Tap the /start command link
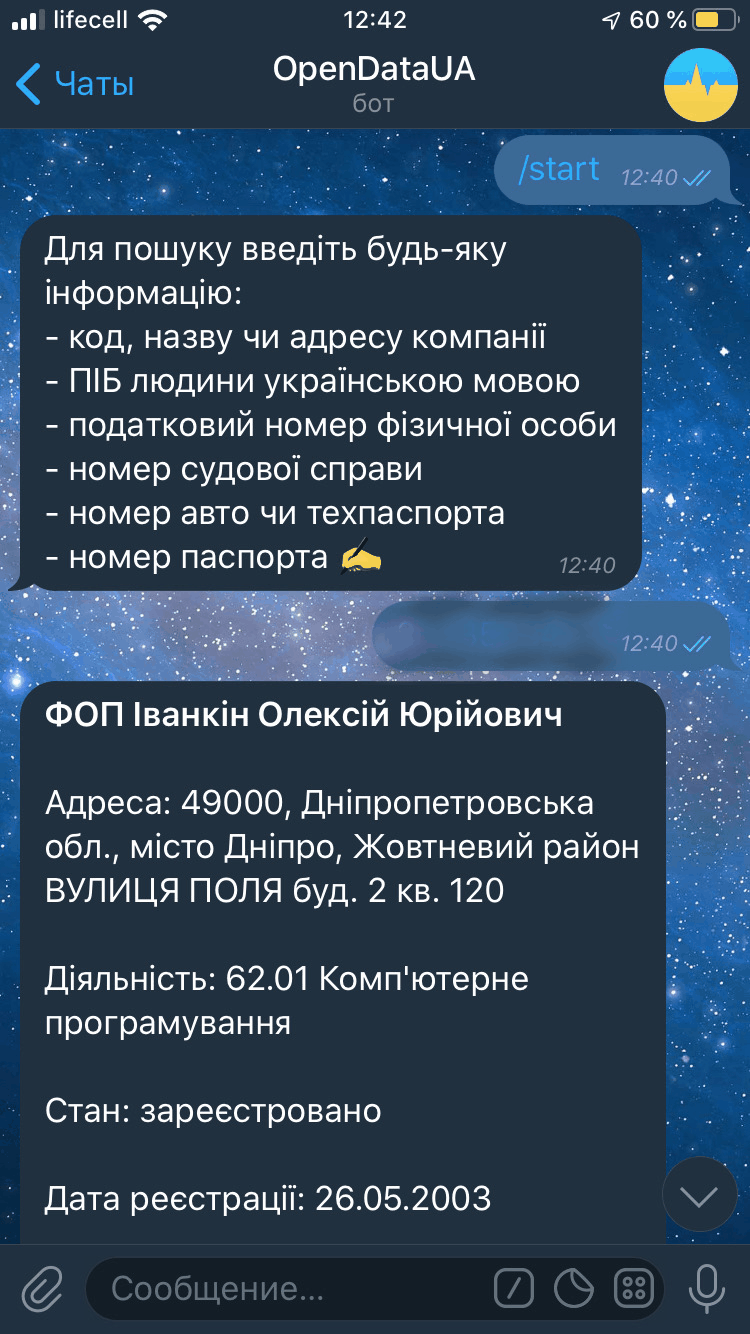Image resolution: width=750 pixels, height=1334 pixels. (559, 169)
